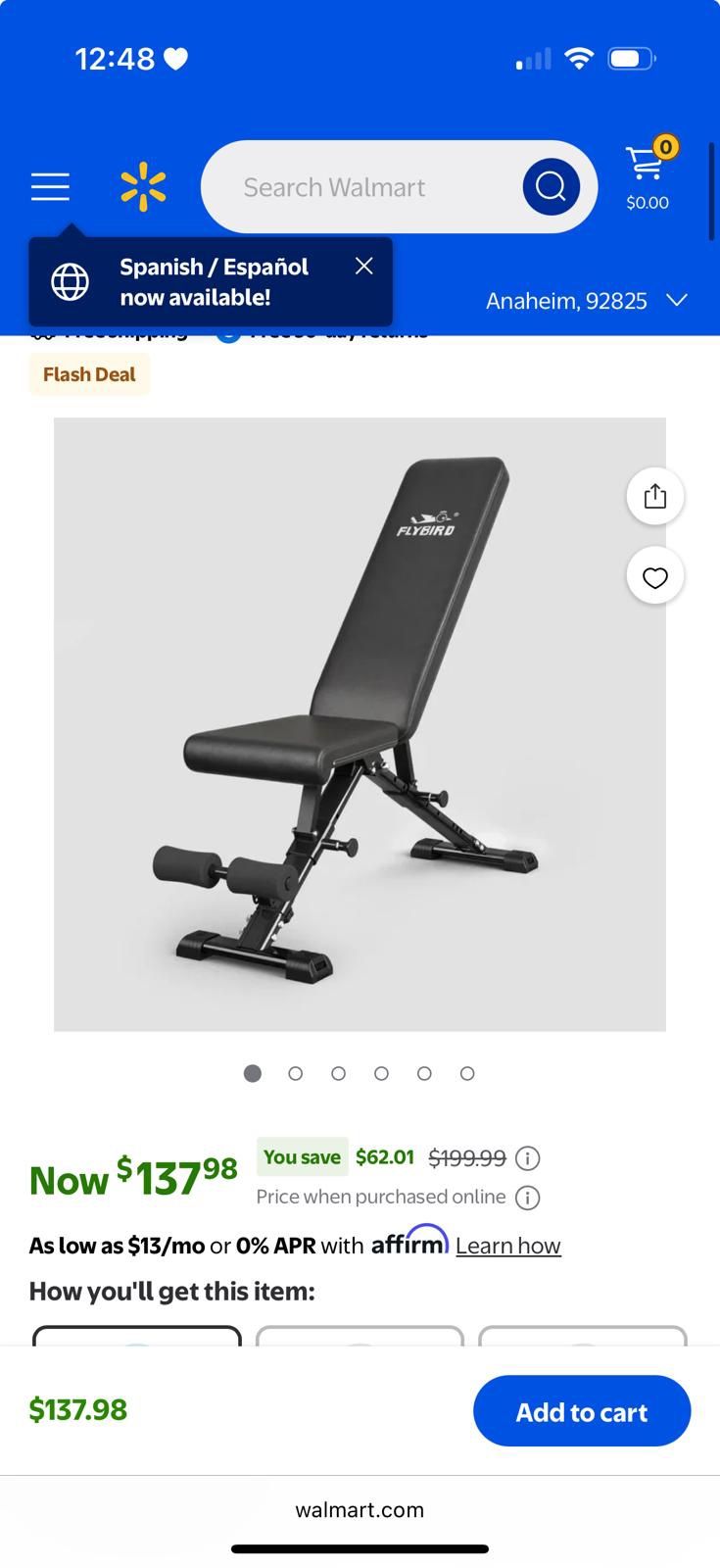
Task: Jump to the last image dot
Action: point(467,1073)
